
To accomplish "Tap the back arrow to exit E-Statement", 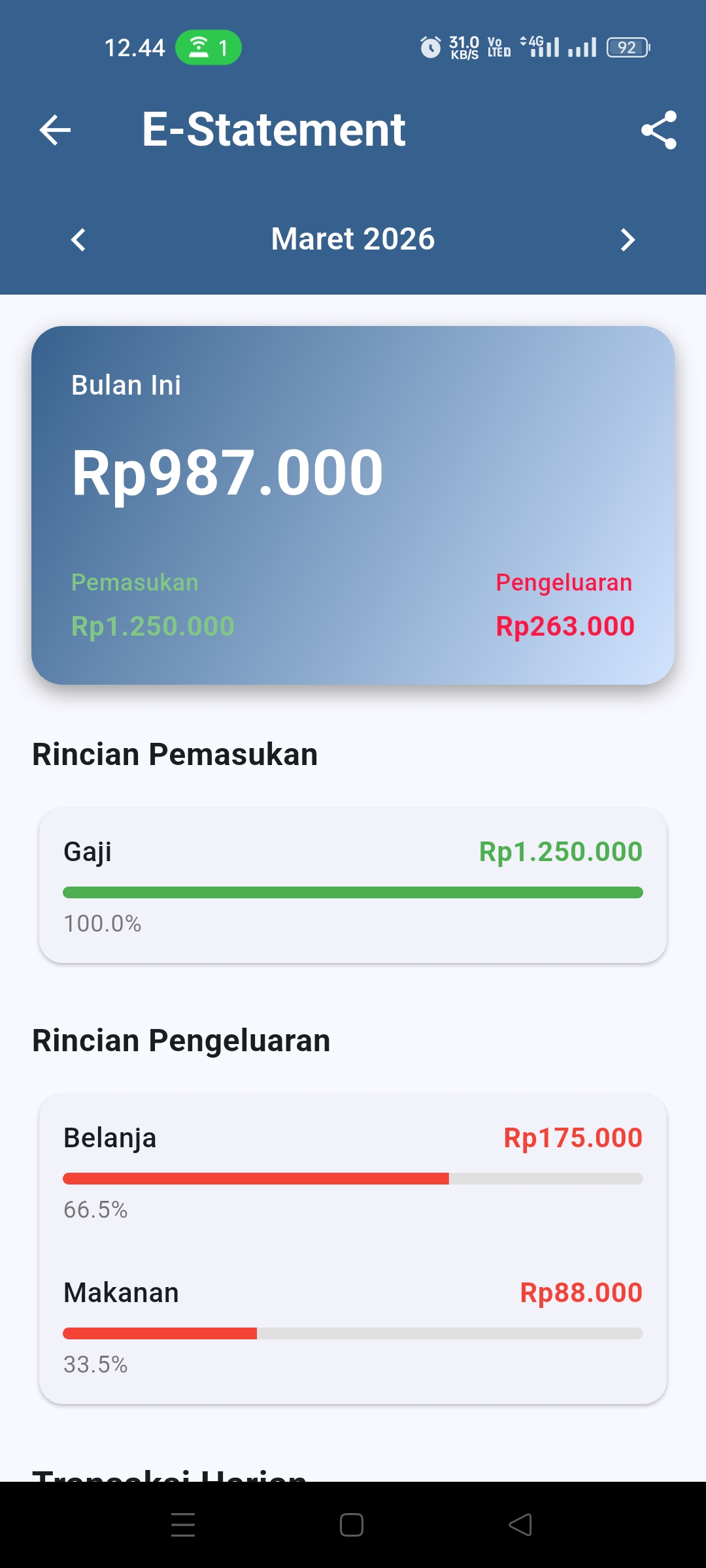I will coord(55,130).
